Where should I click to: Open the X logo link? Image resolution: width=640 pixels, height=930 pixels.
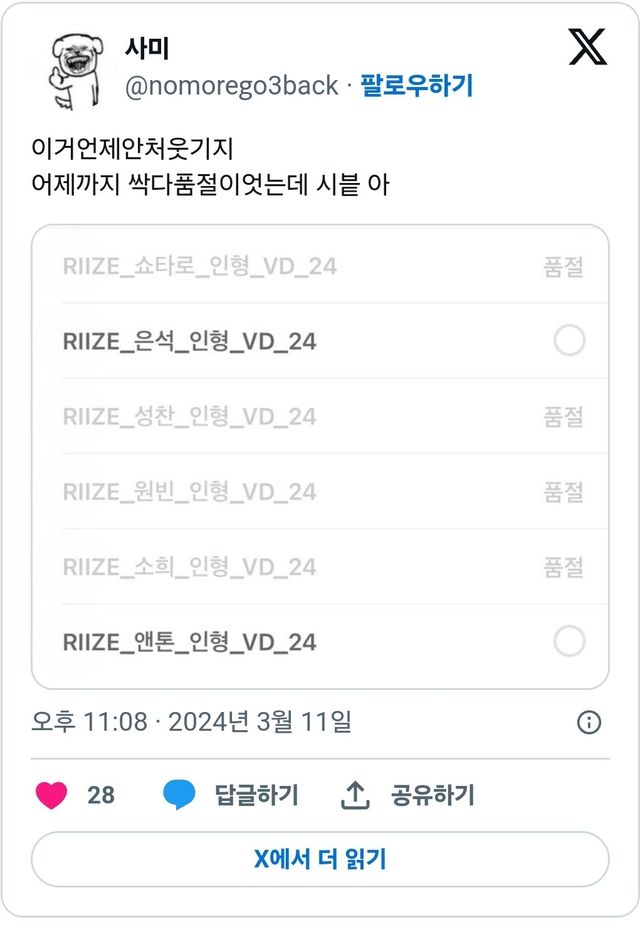(x=587, y=48)
